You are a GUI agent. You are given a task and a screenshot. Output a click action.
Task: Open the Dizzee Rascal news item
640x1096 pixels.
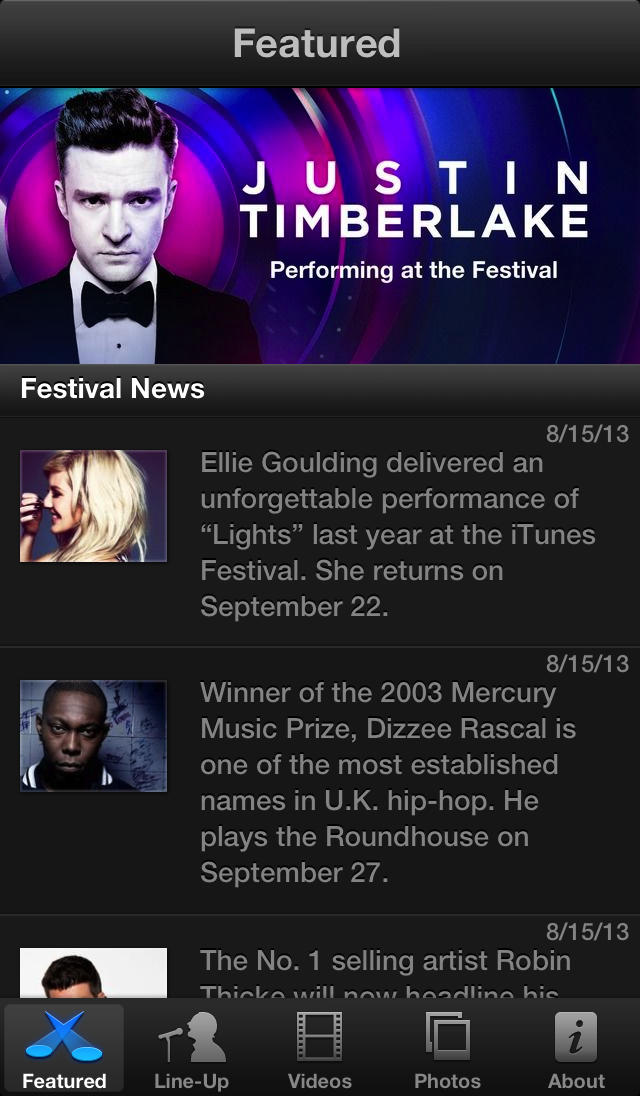click(x=320, y=780)
